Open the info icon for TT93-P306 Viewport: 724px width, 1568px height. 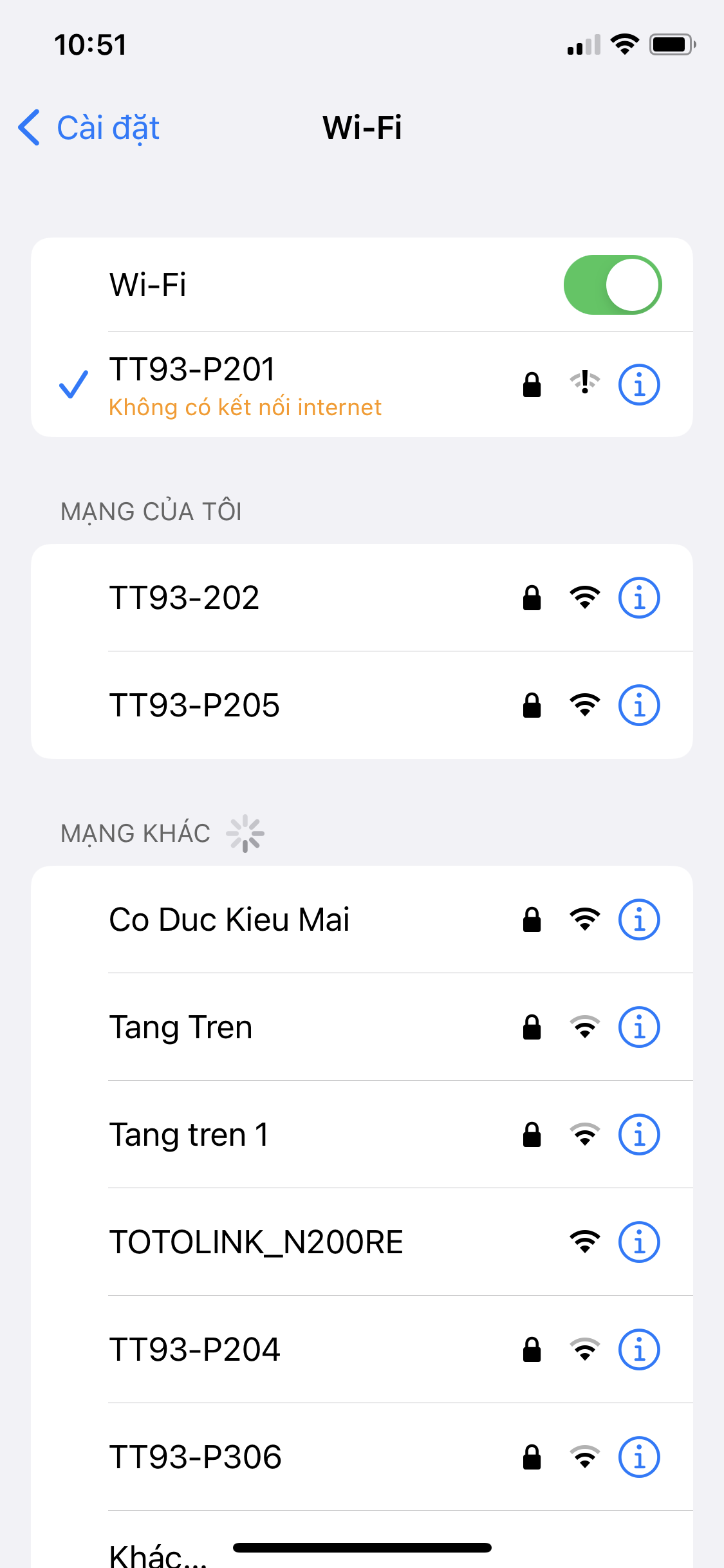638,1457
